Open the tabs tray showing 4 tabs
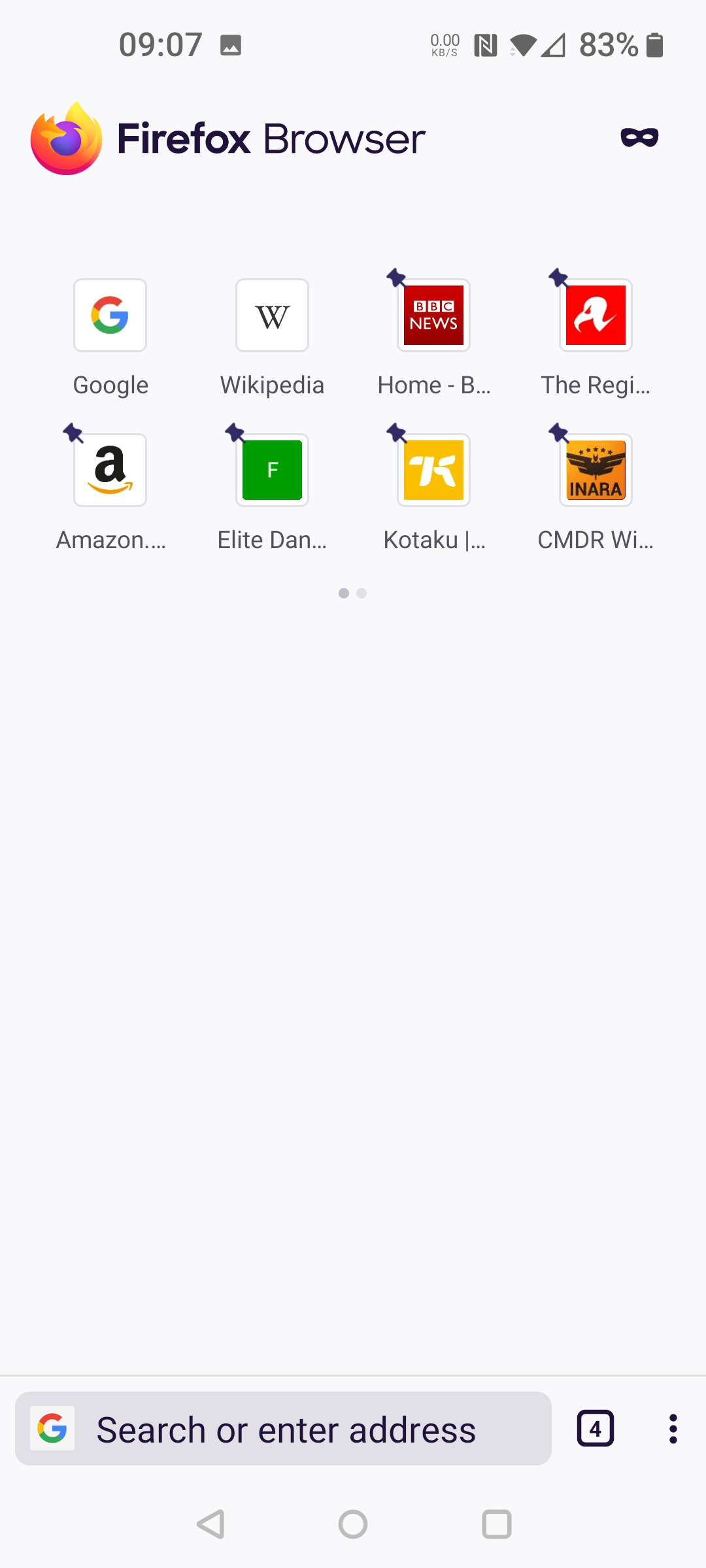Viewport: 706px width, 1568px height. click(596, 1429)
